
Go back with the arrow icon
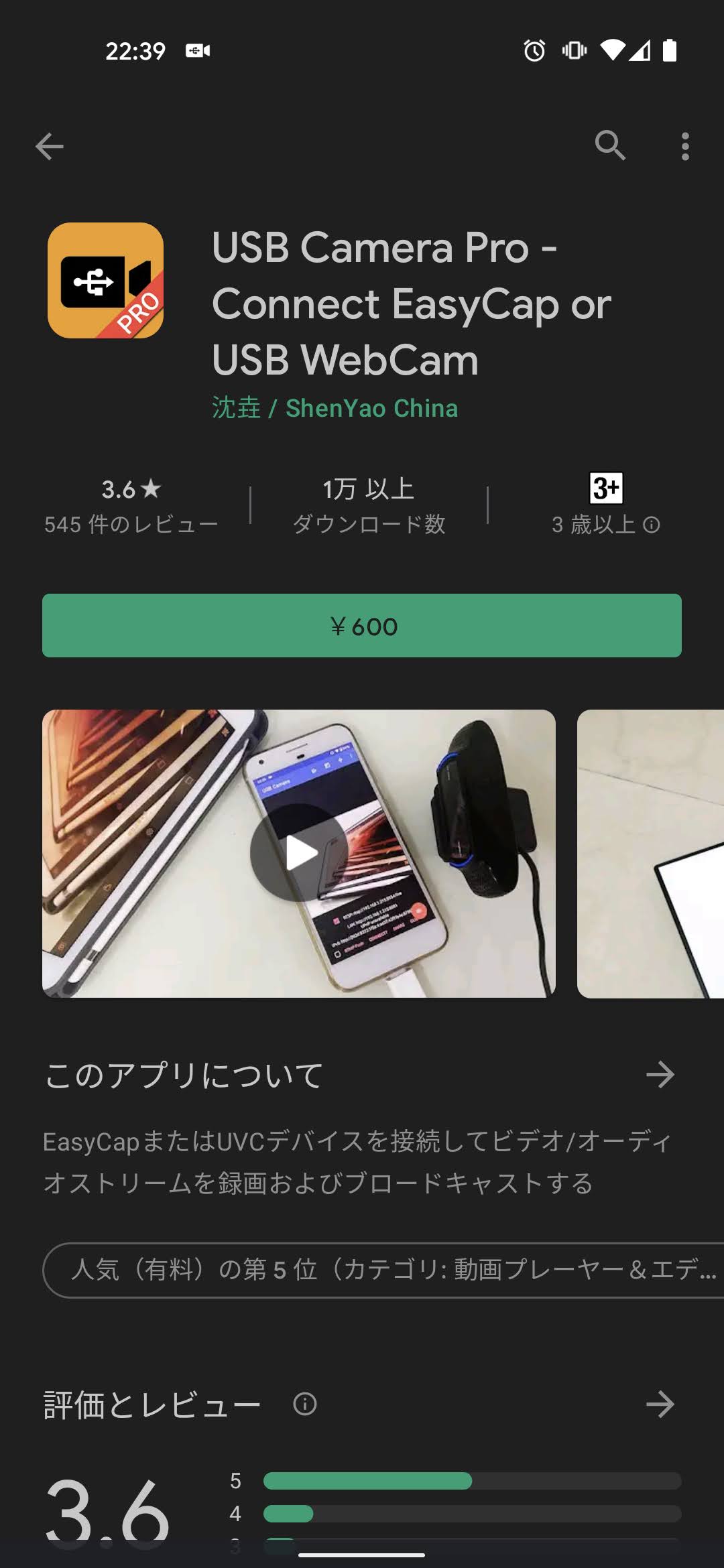50,146
